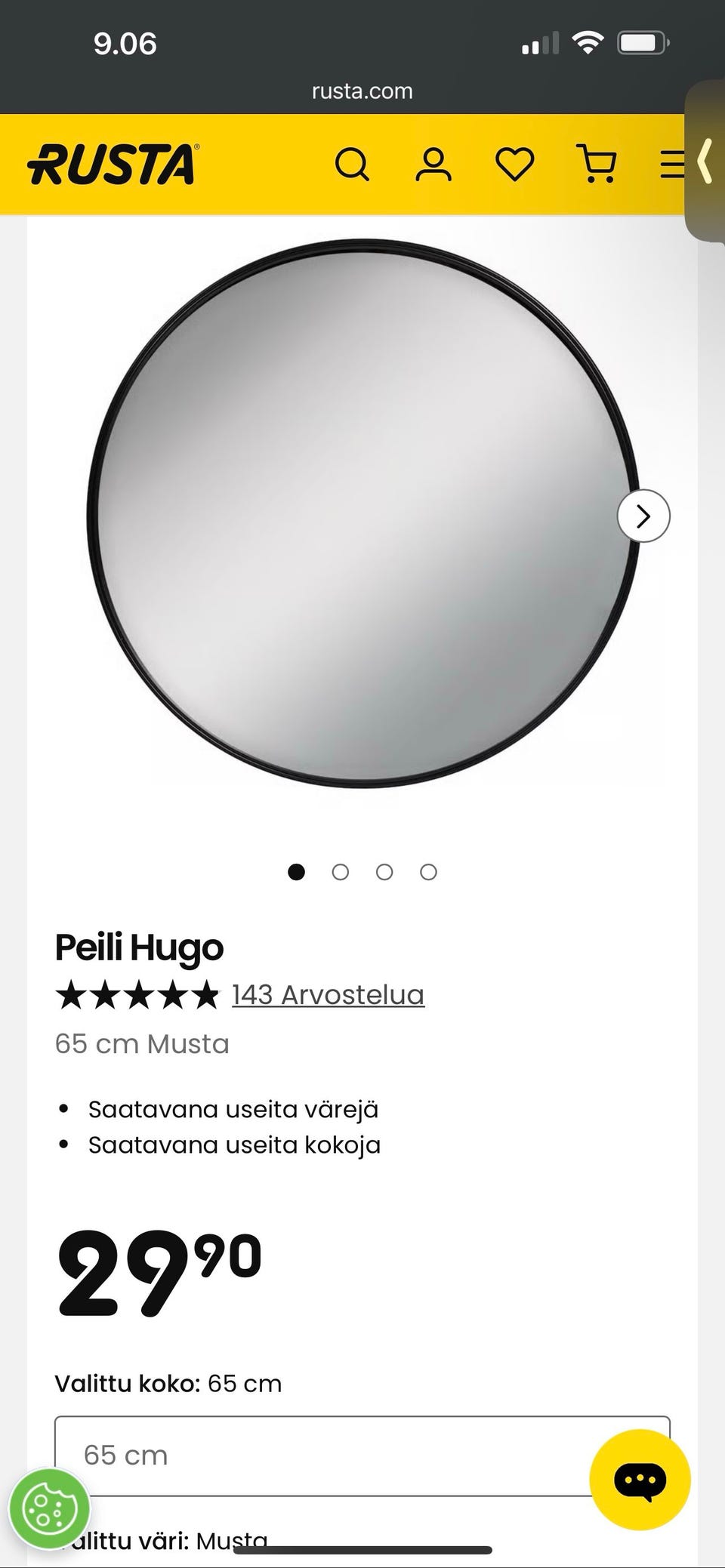Viewport: 725px width, 1568px height.
Task: Open the hamburger menu
Action: 671,164
